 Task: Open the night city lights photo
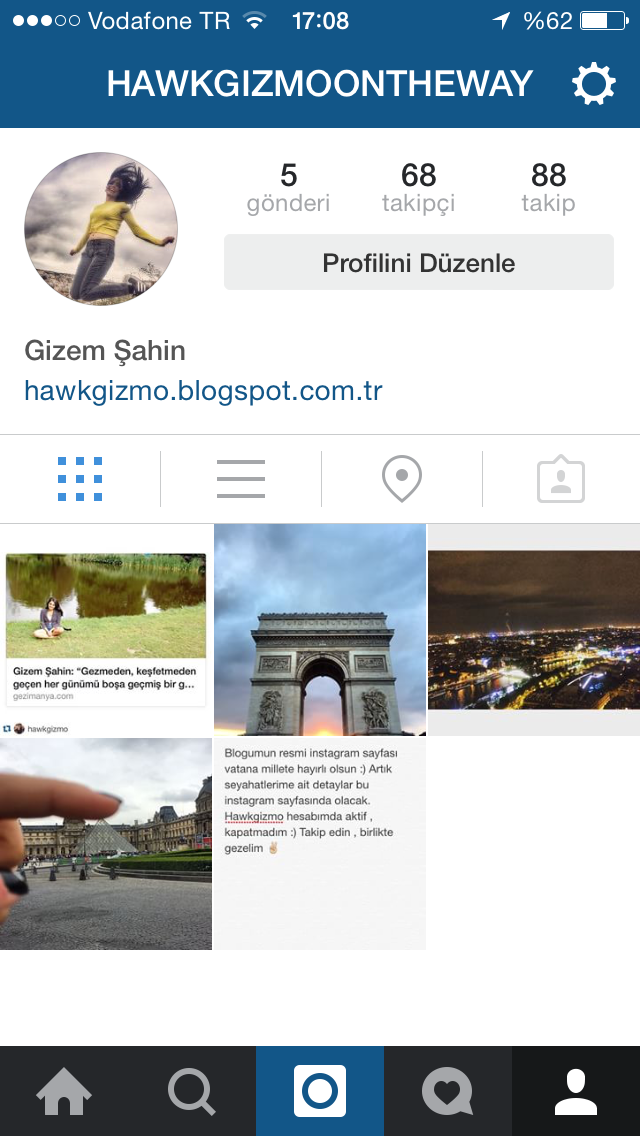point(534,630)
